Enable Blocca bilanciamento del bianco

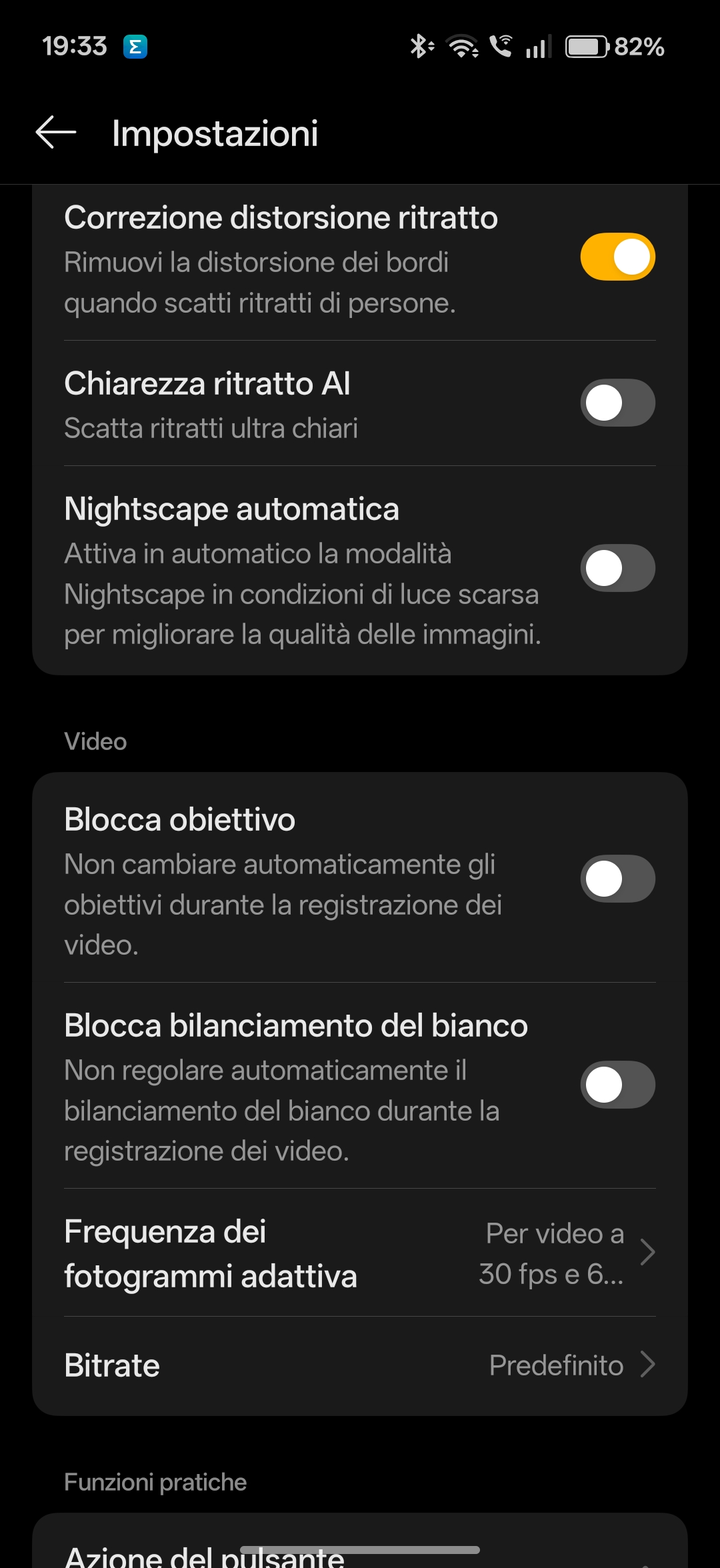click(x=617, y=1085)
